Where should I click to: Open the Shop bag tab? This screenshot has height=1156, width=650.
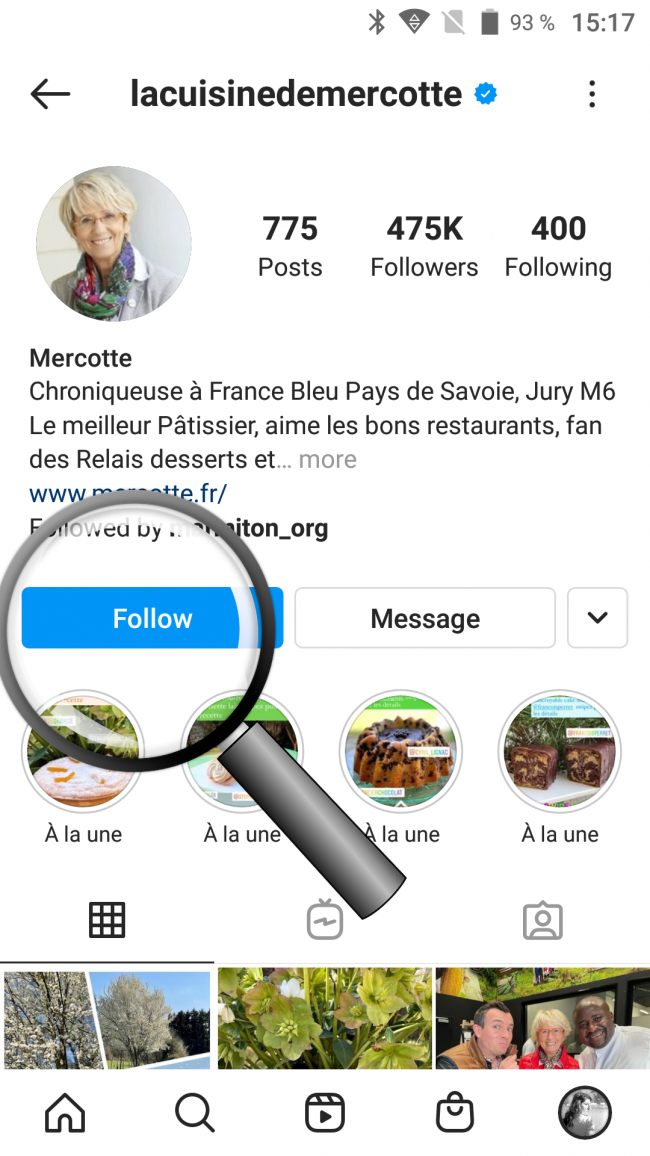(x=455, y=1112)
